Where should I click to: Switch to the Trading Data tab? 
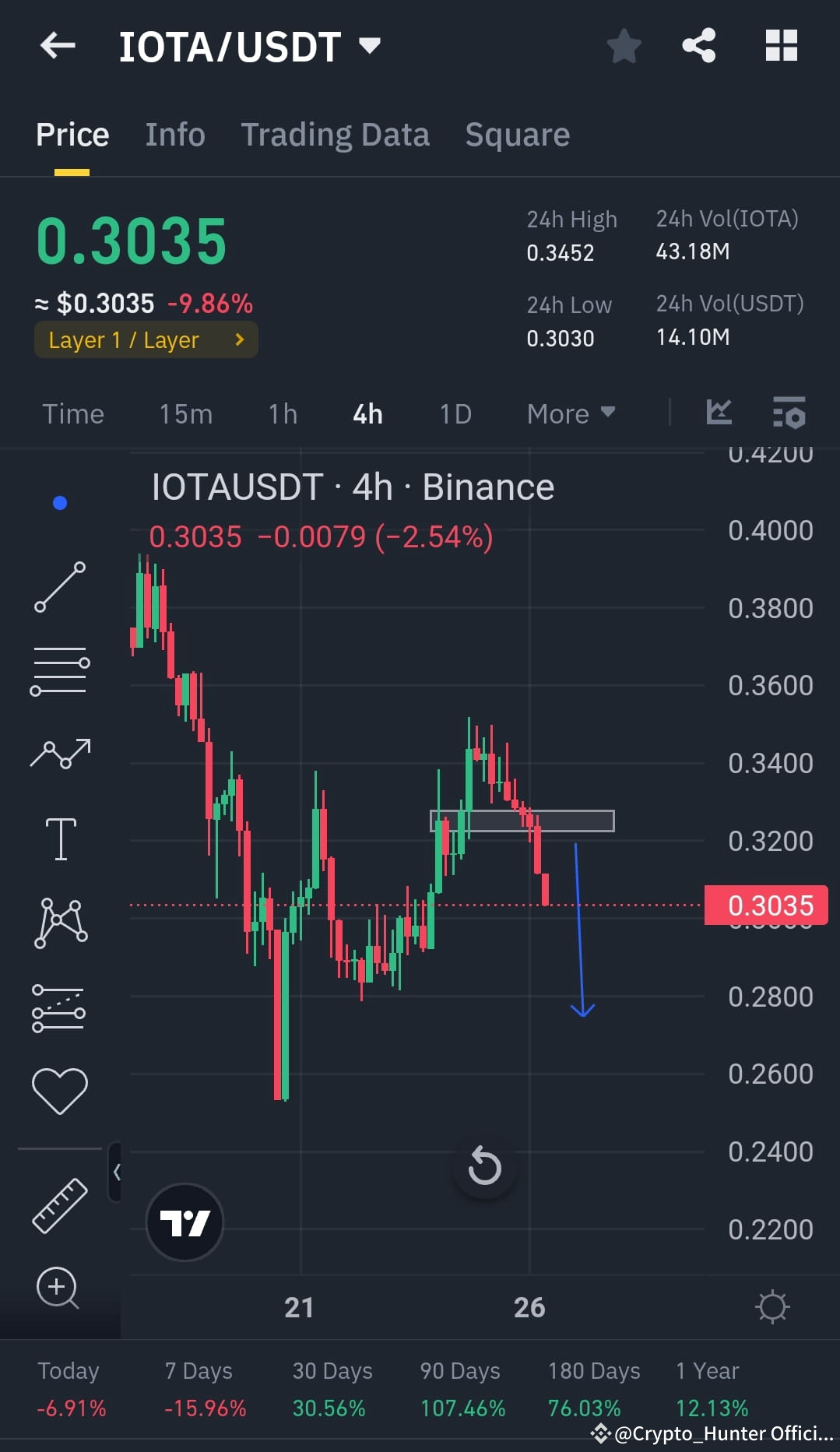tap(335, 134)
